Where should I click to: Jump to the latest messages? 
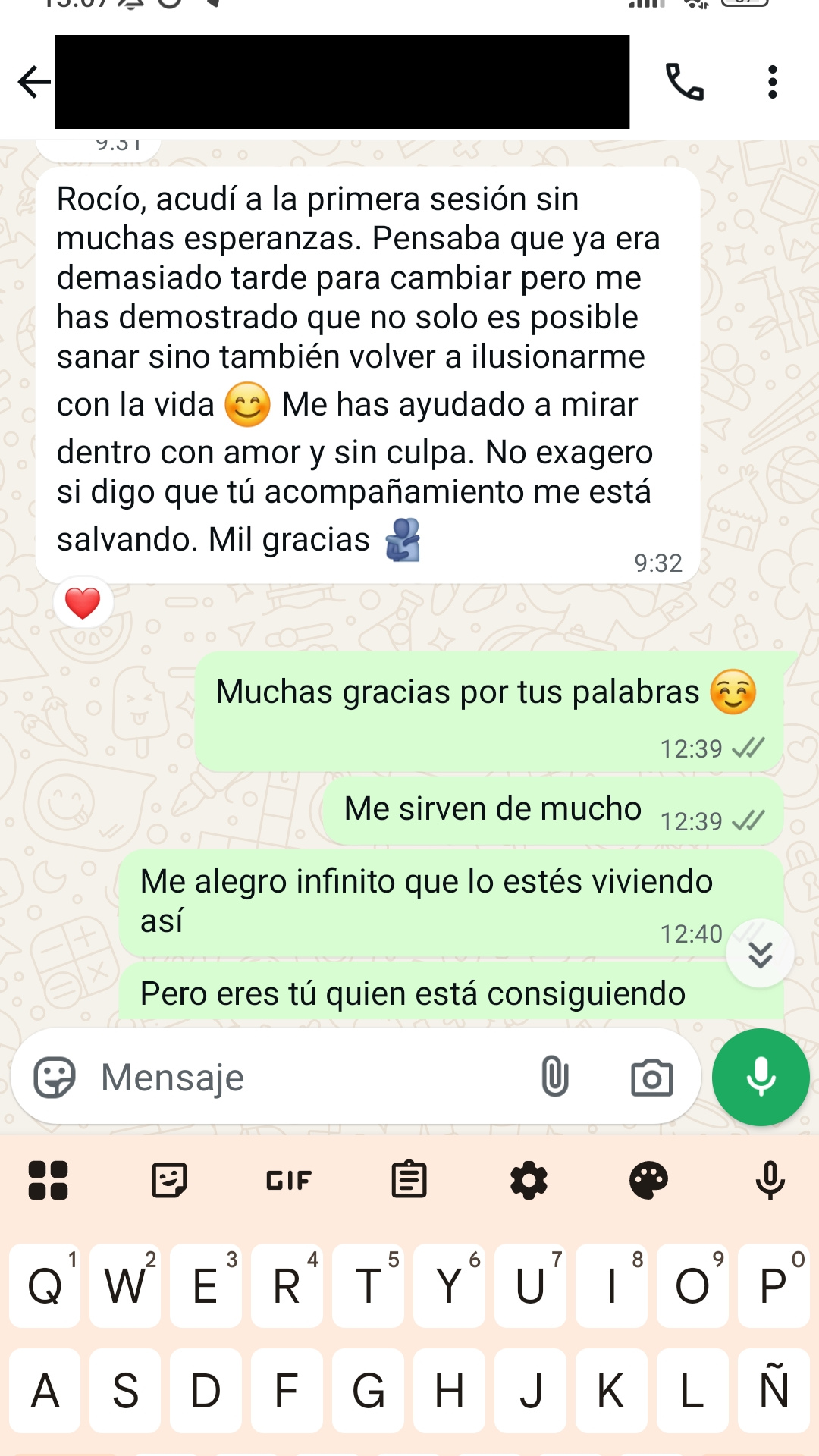point(760,954)
